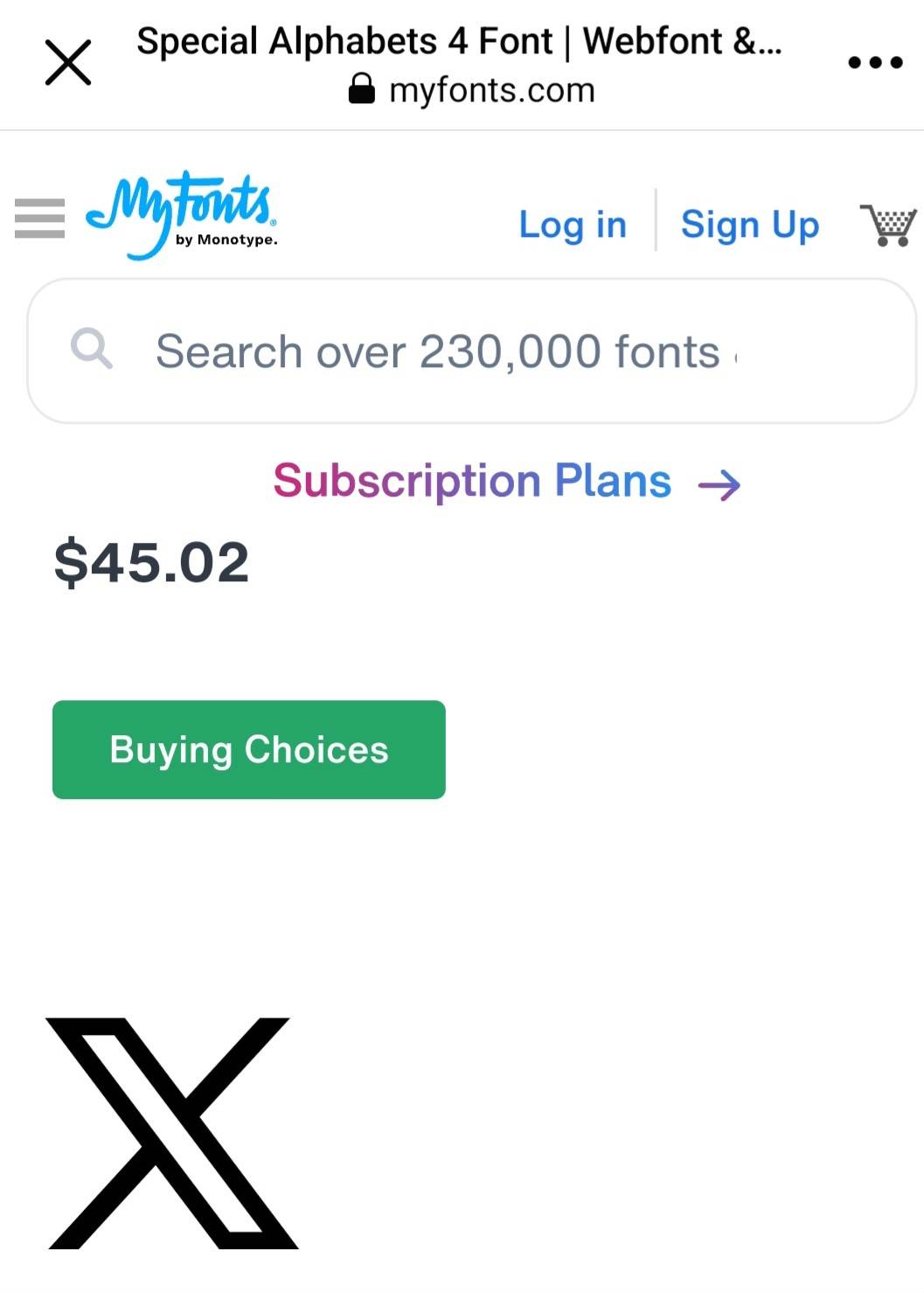Screen dimensions: 924x1293
Task: Open the Sign Up page
Action: [750, 225]
